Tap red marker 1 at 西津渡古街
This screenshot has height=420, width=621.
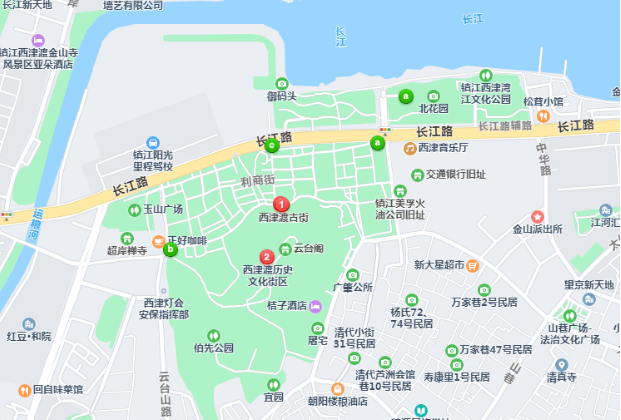coord(281,204)
